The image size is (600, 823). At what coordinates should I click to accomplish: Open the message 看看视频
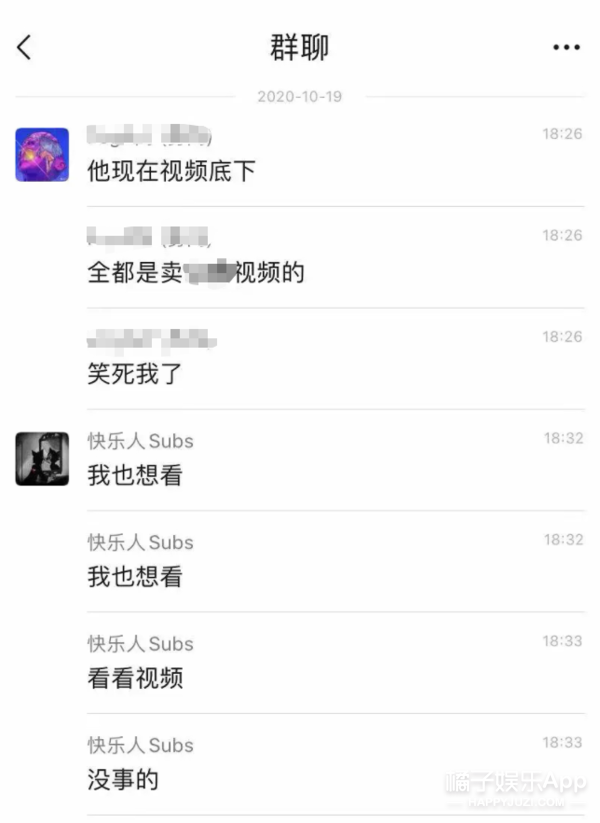click(135, 678)
